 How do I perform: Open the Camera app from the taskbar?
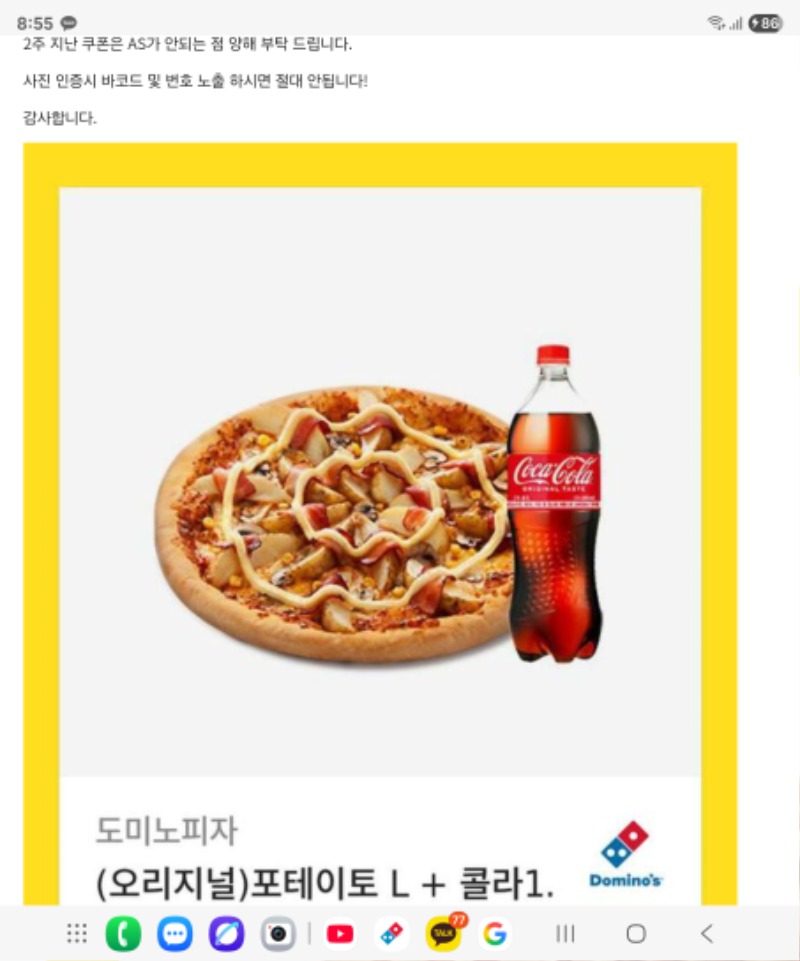coord(278,934)
